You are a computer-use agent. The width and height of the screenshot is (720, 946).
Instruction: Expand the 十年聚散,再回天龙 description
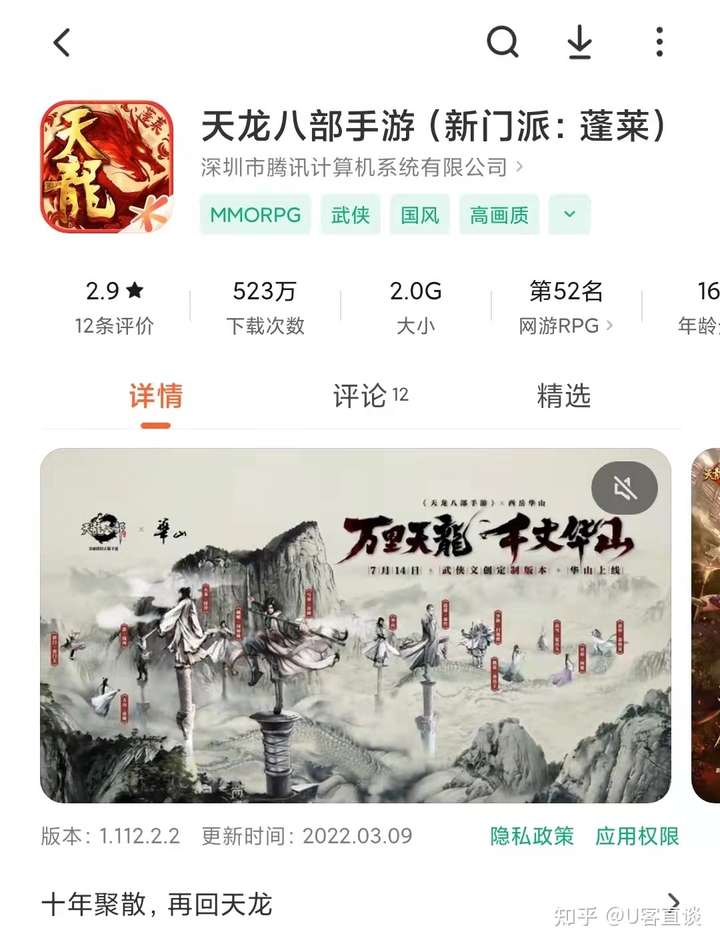673,903
